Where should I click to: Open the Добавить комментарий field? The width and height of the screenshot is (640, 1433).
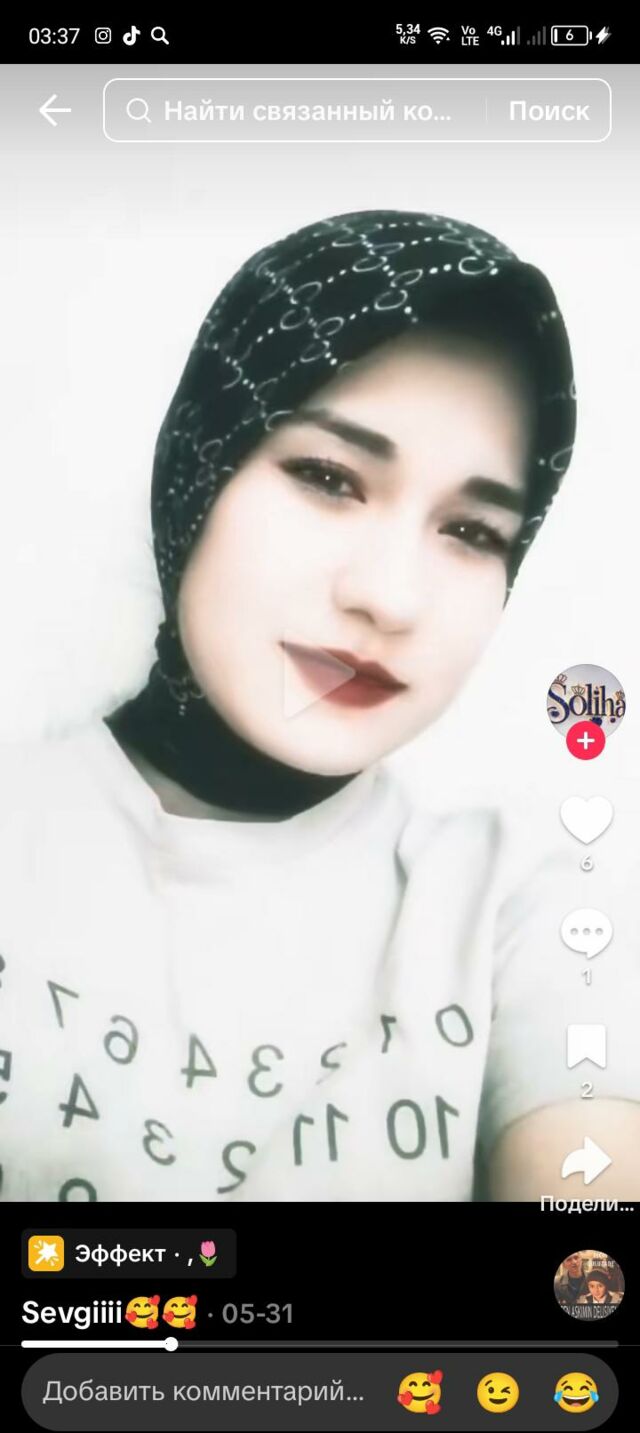point(203,1391)
